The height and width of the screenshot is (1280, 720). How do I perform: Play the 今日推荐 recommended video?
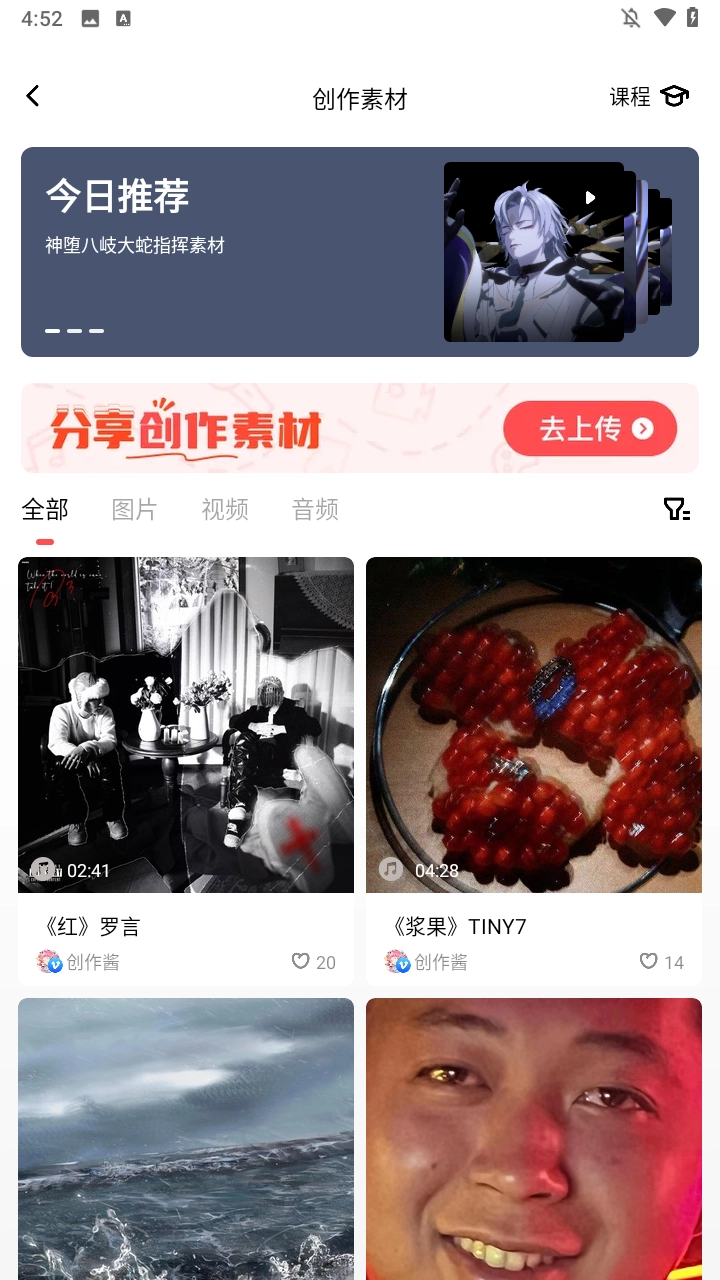589,197
